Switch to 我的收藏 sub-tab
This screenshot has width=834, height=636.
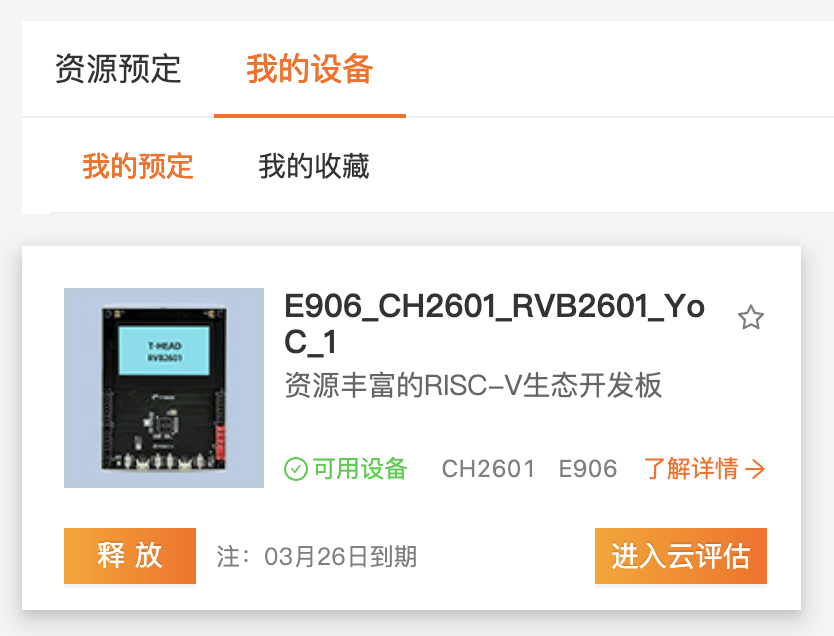(314, 166)
